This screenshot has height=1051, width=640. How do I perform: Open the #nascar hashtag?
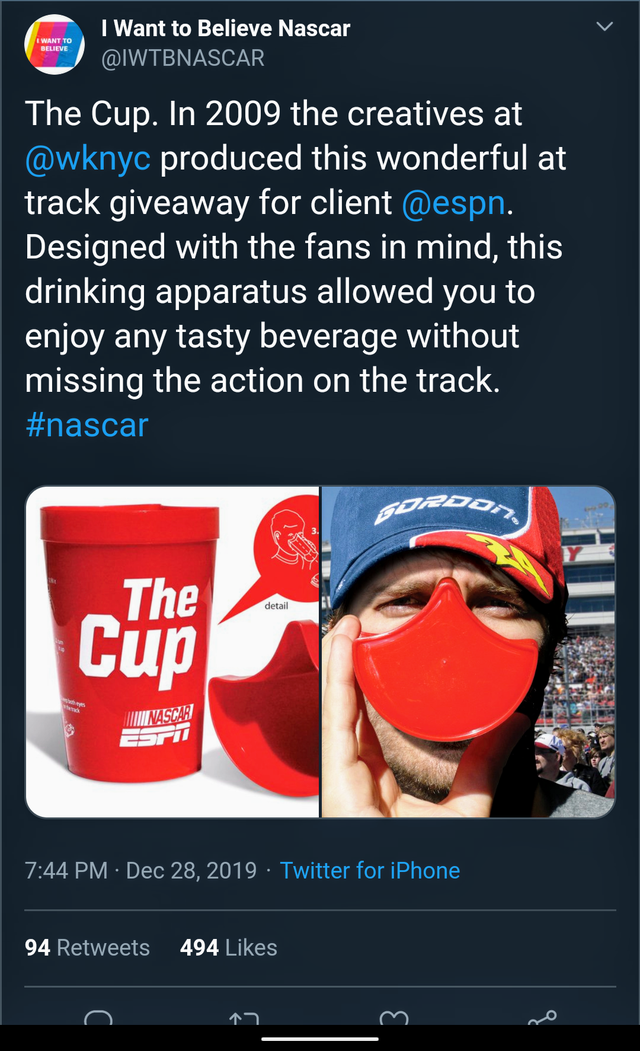(x=86, y=424)
